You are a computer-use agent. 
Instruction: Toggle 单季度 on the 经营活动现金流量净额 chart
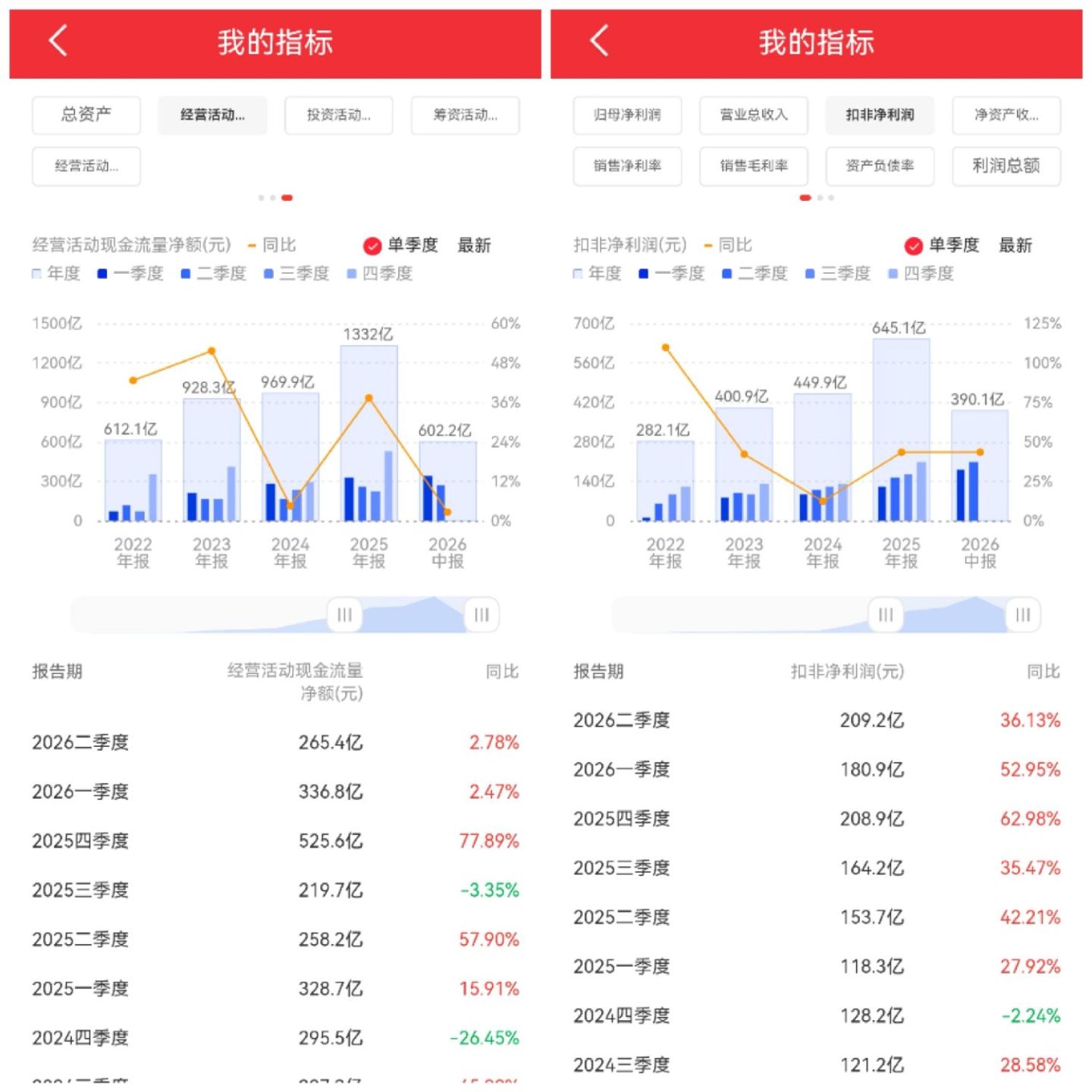(400, 246)
